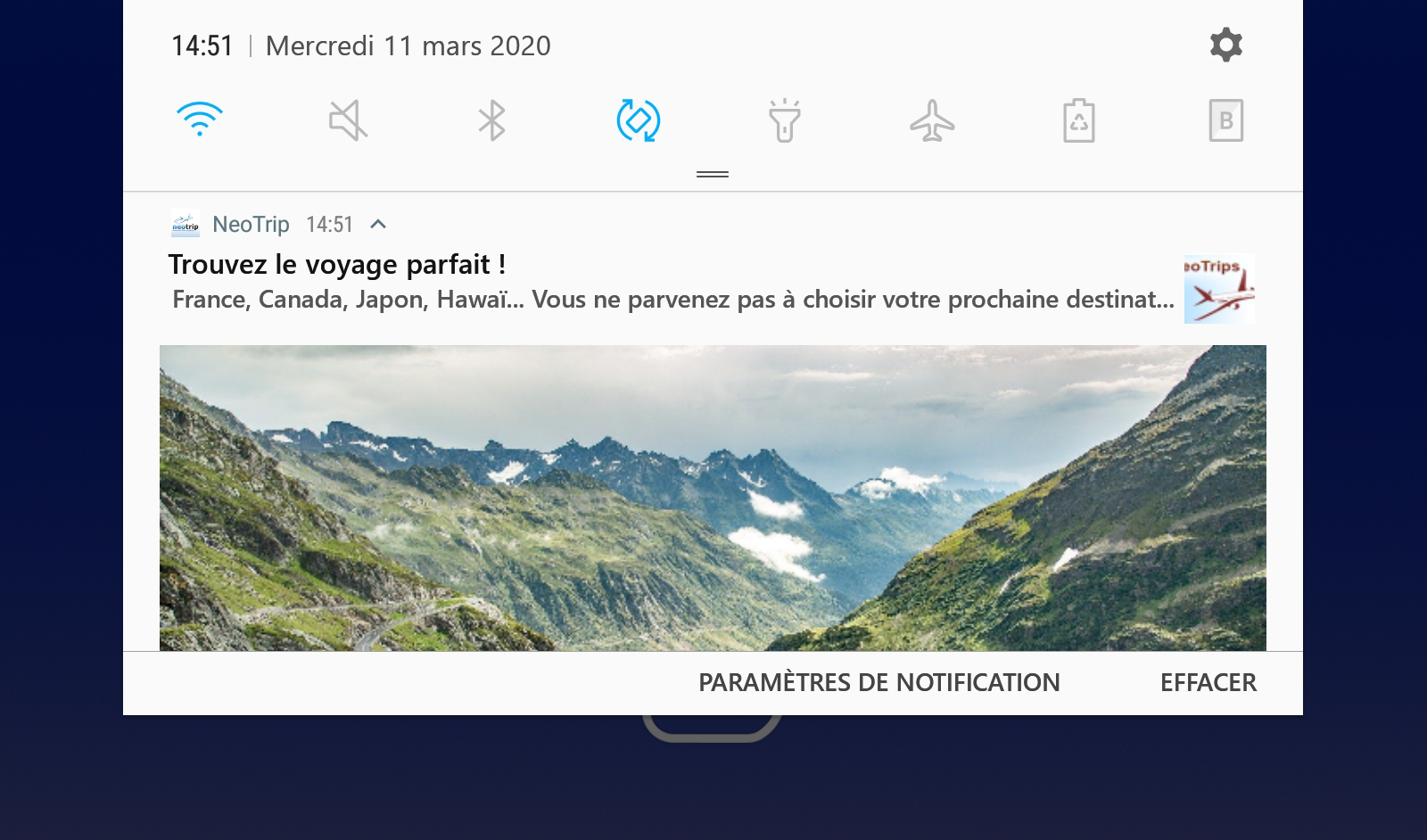Expand the quick settings panel handle

(712, 174)
